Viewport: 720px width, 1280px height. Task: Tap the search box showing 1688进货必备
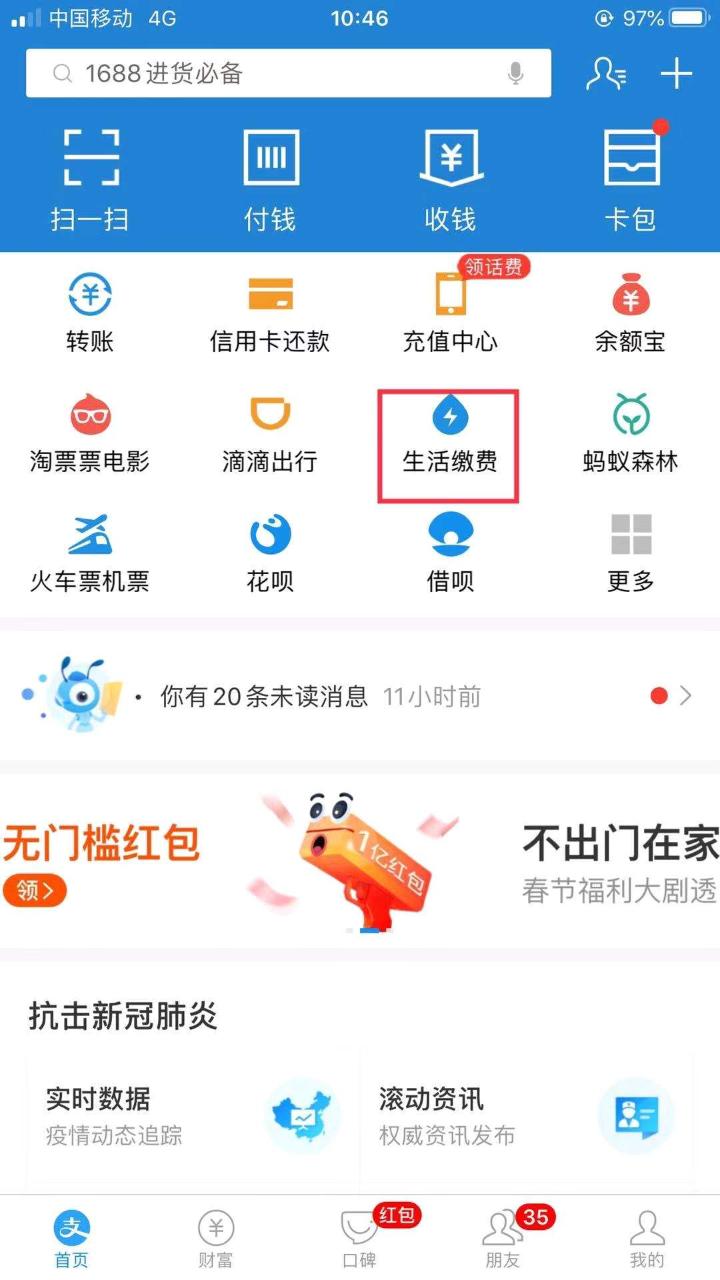click(x=270, y=73)
